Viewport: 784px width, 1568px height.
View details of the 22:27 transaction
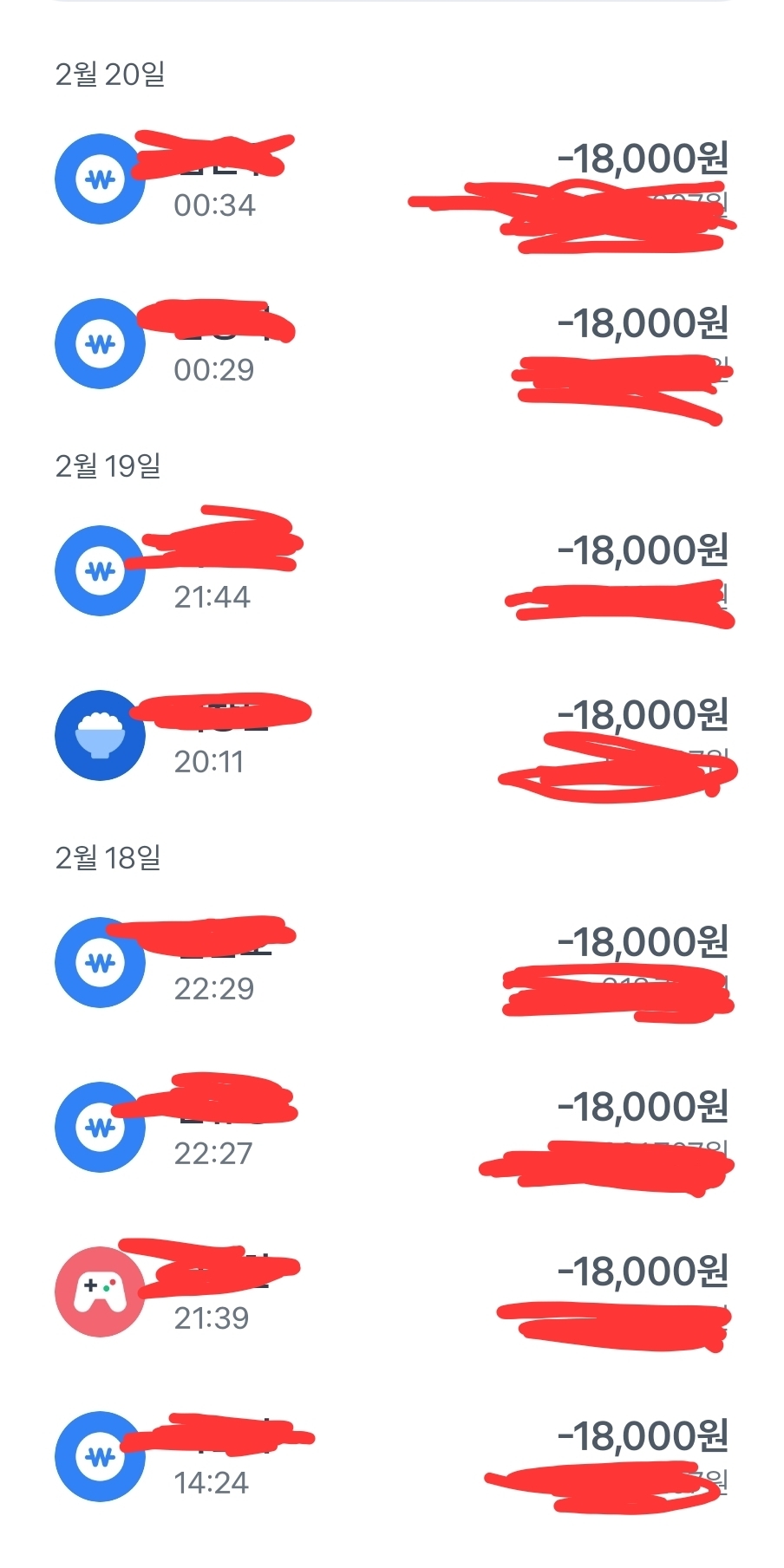390,1129
